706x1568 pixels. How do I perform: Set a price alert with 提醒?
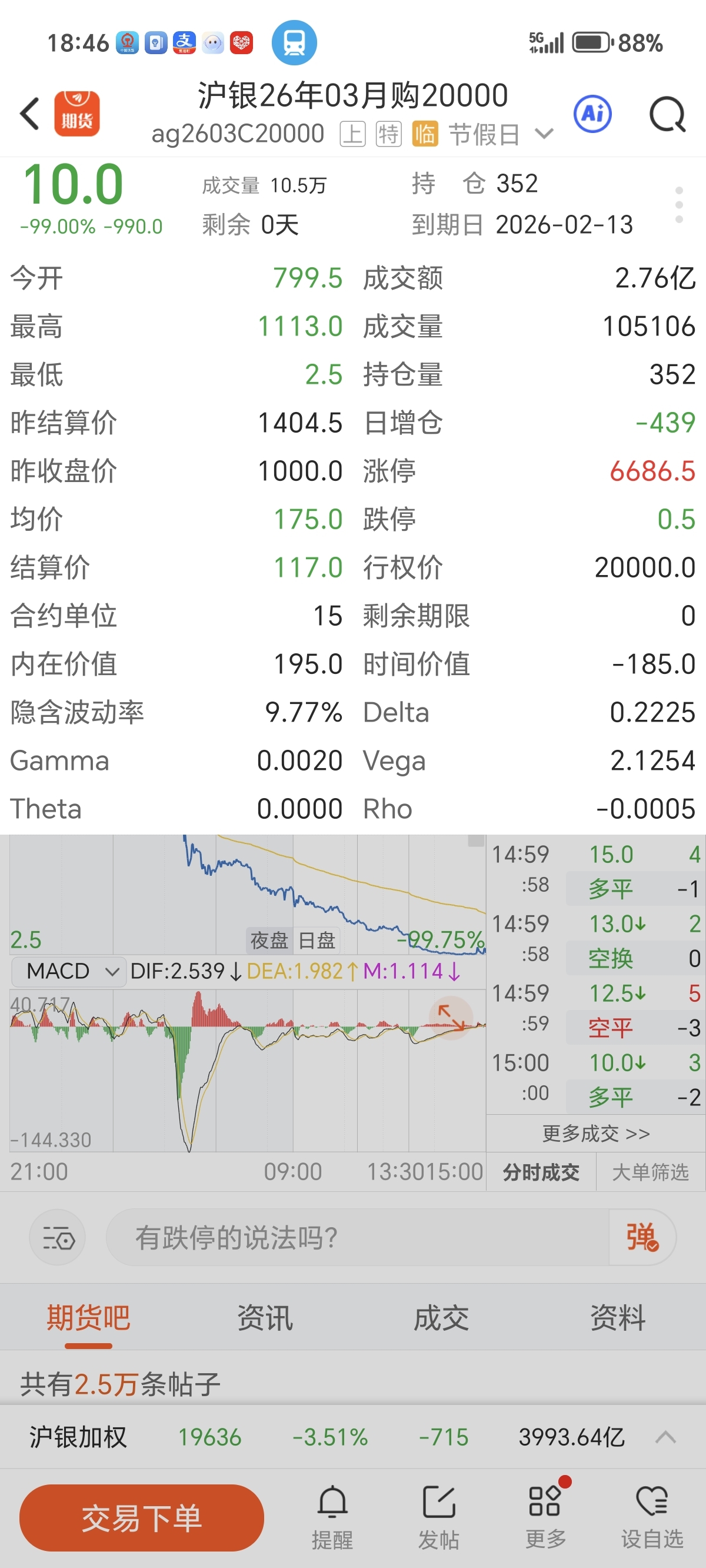(332, 1517)
